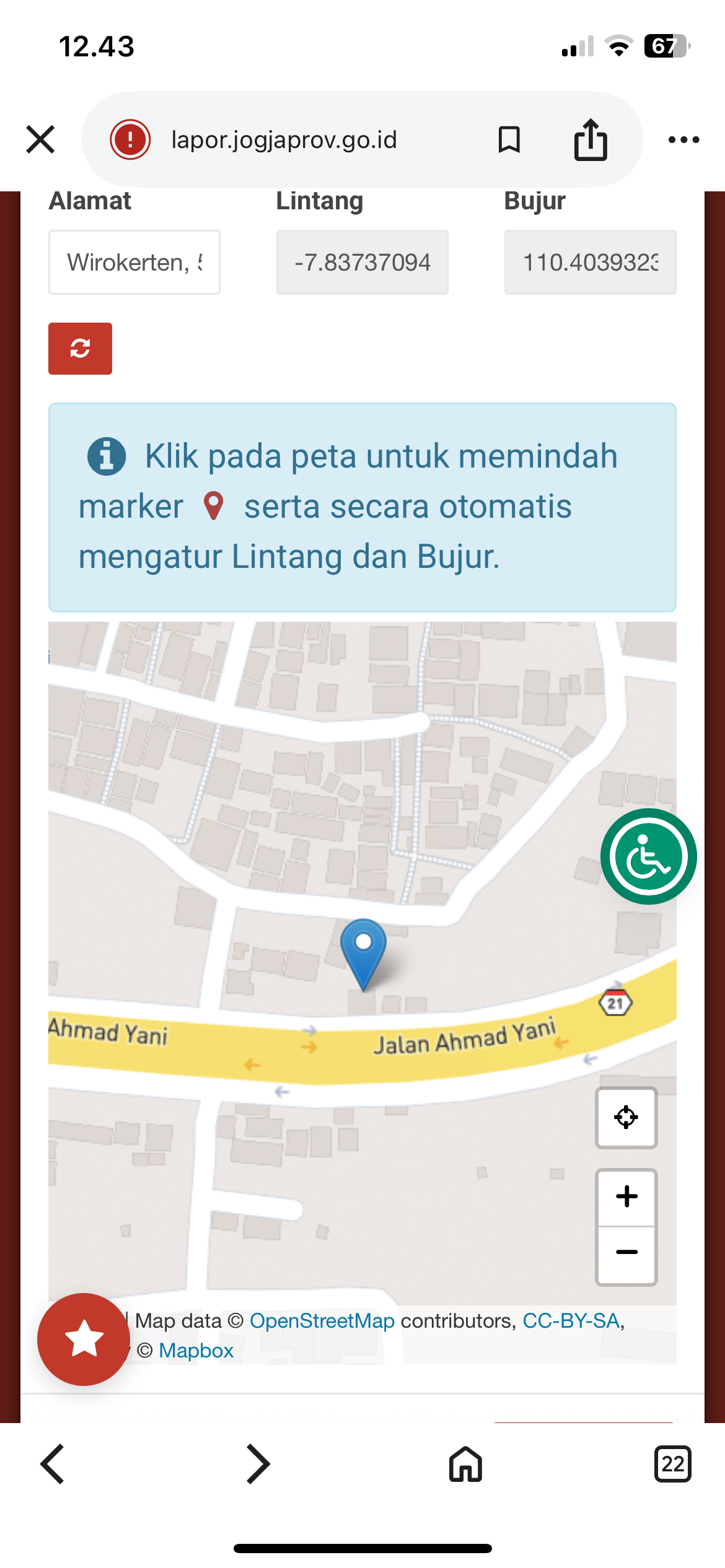
Task: Edit the Alamat address field
Action: tap(134, 263)
